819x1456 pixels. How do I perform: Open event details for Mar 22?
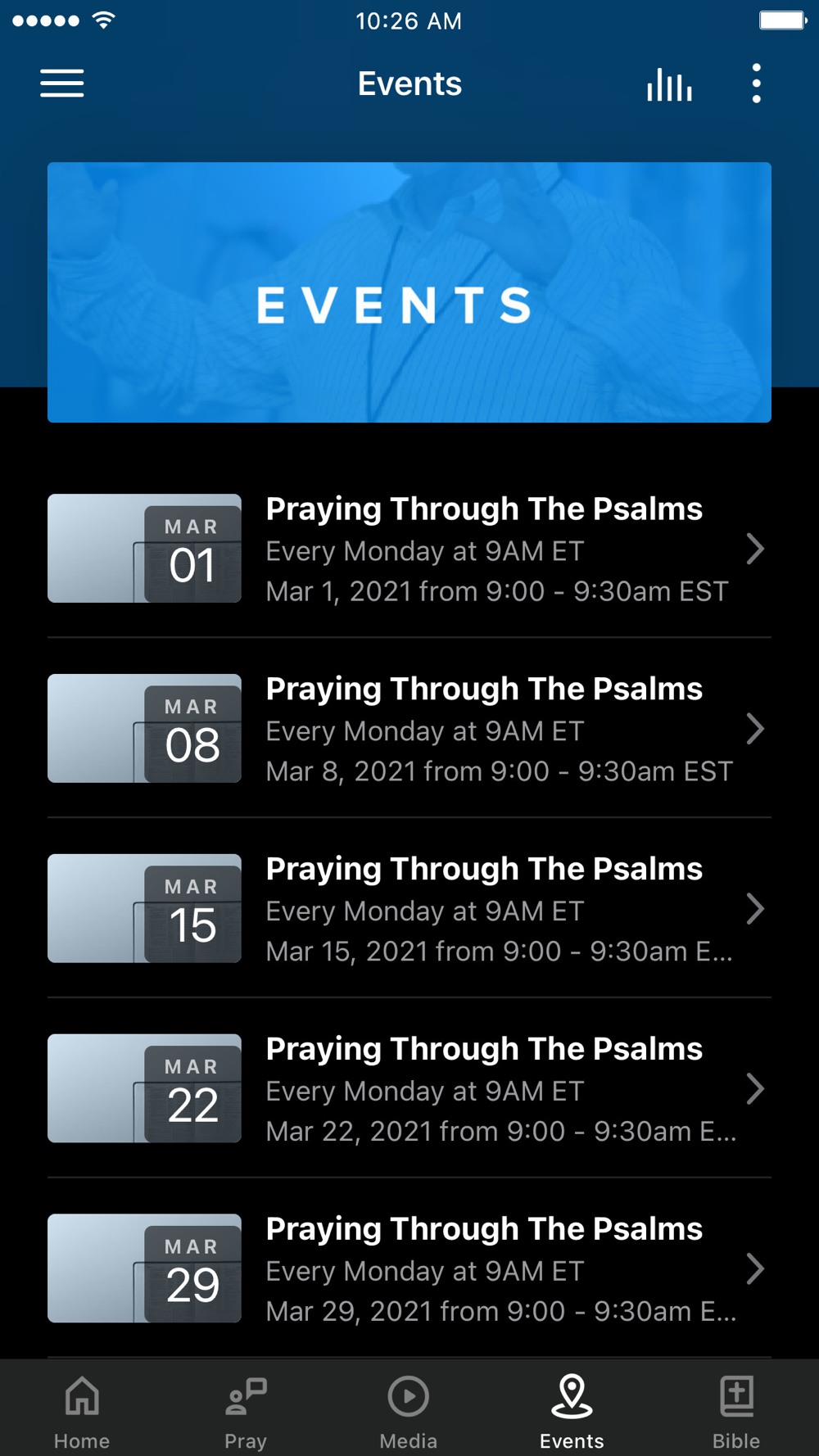[x=409, y=1089]
